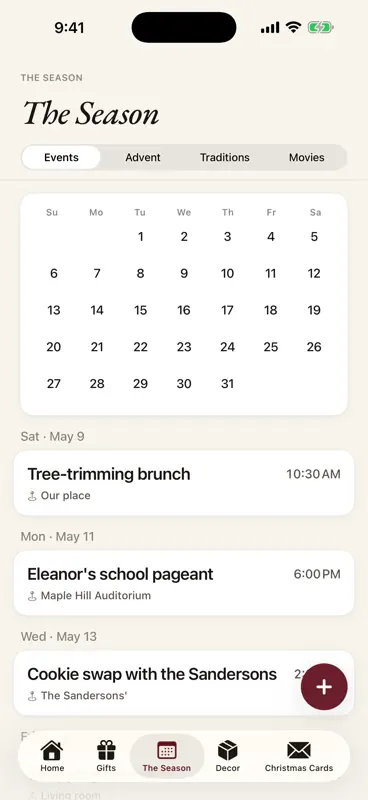Switch to the Traditions segment

click(225, 157)
